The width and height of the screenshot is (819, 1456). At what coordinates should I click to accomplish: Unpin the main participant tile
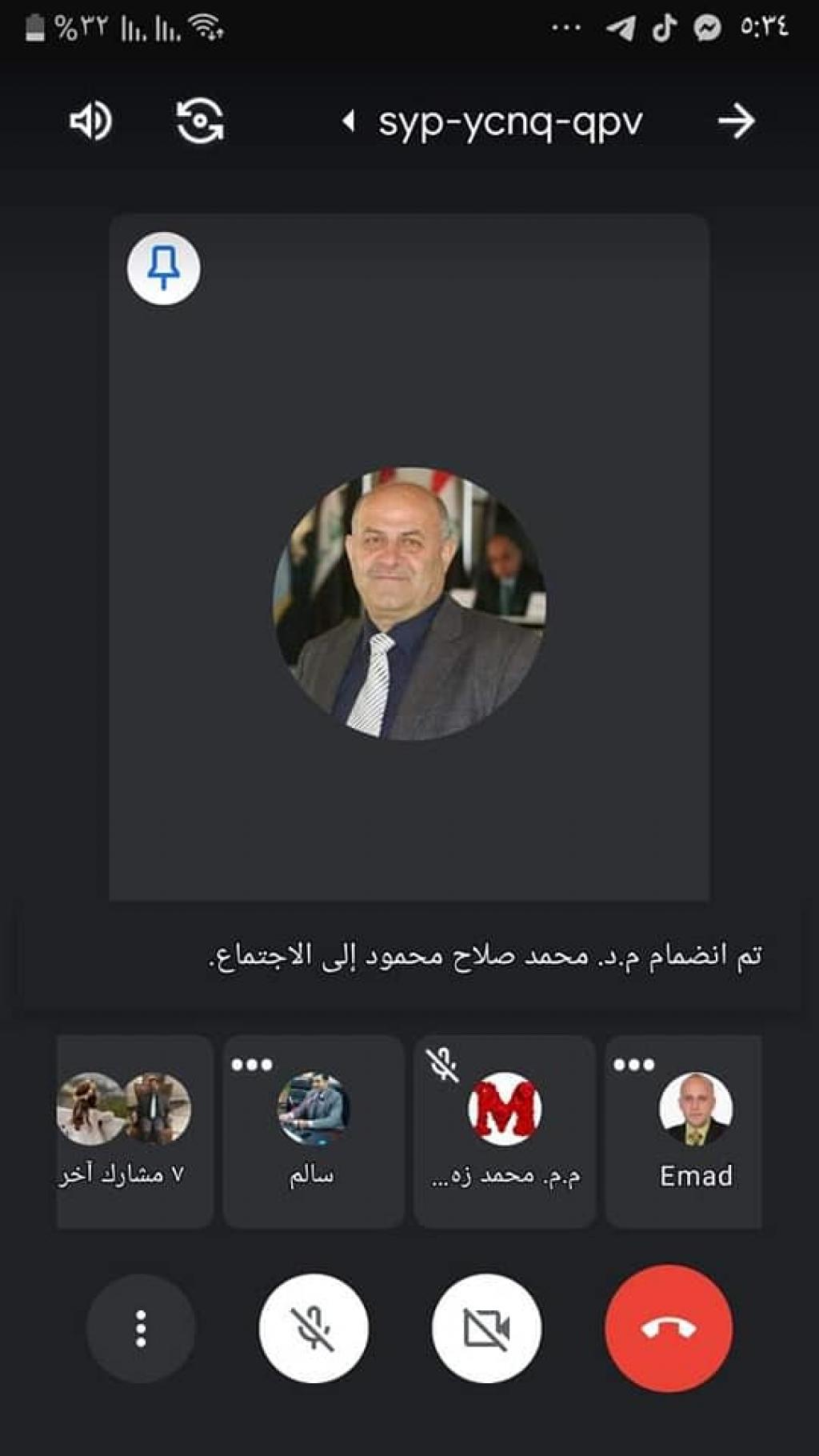click(x=163, y=268)
